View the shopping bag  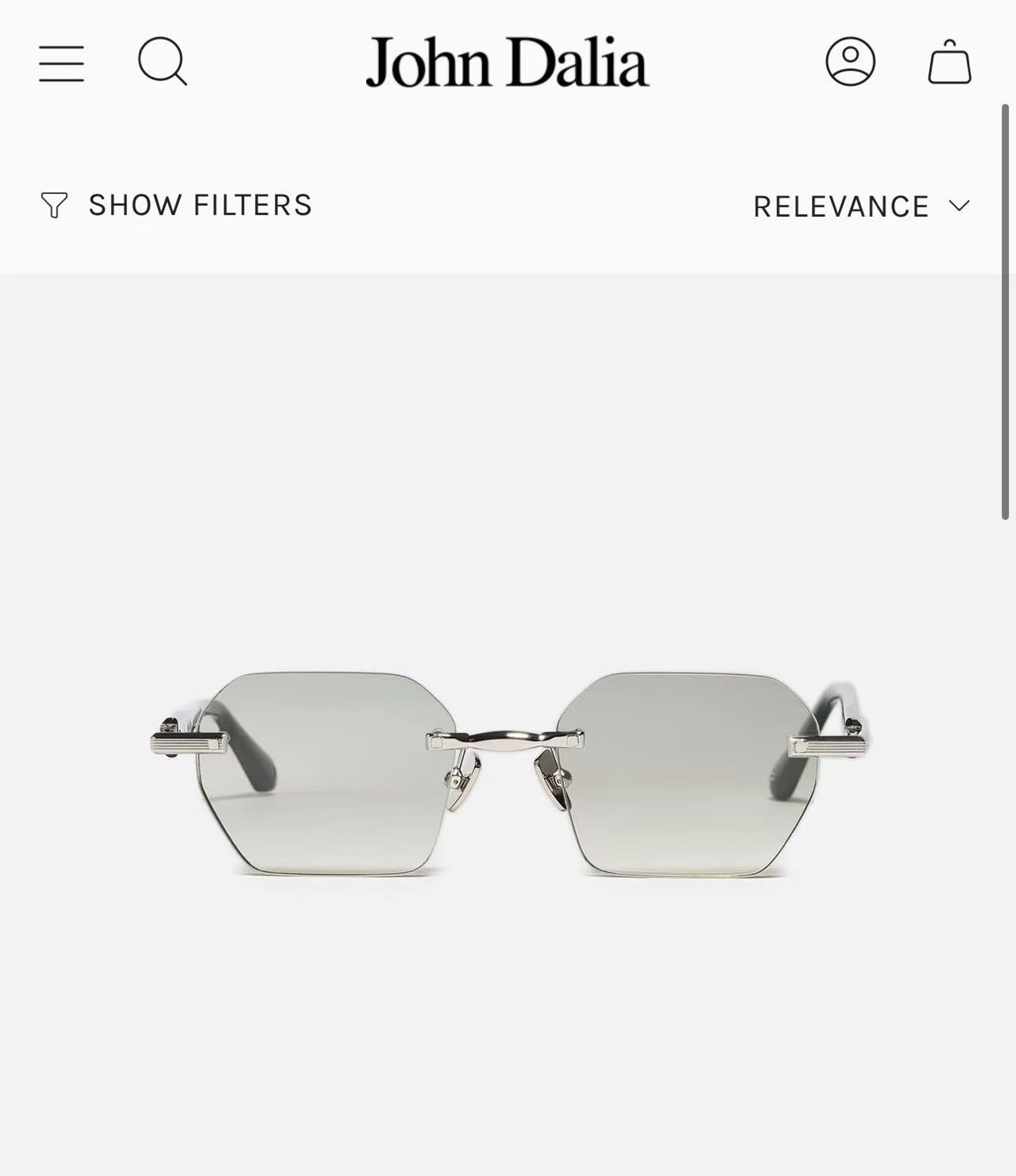tap(949, 62)
